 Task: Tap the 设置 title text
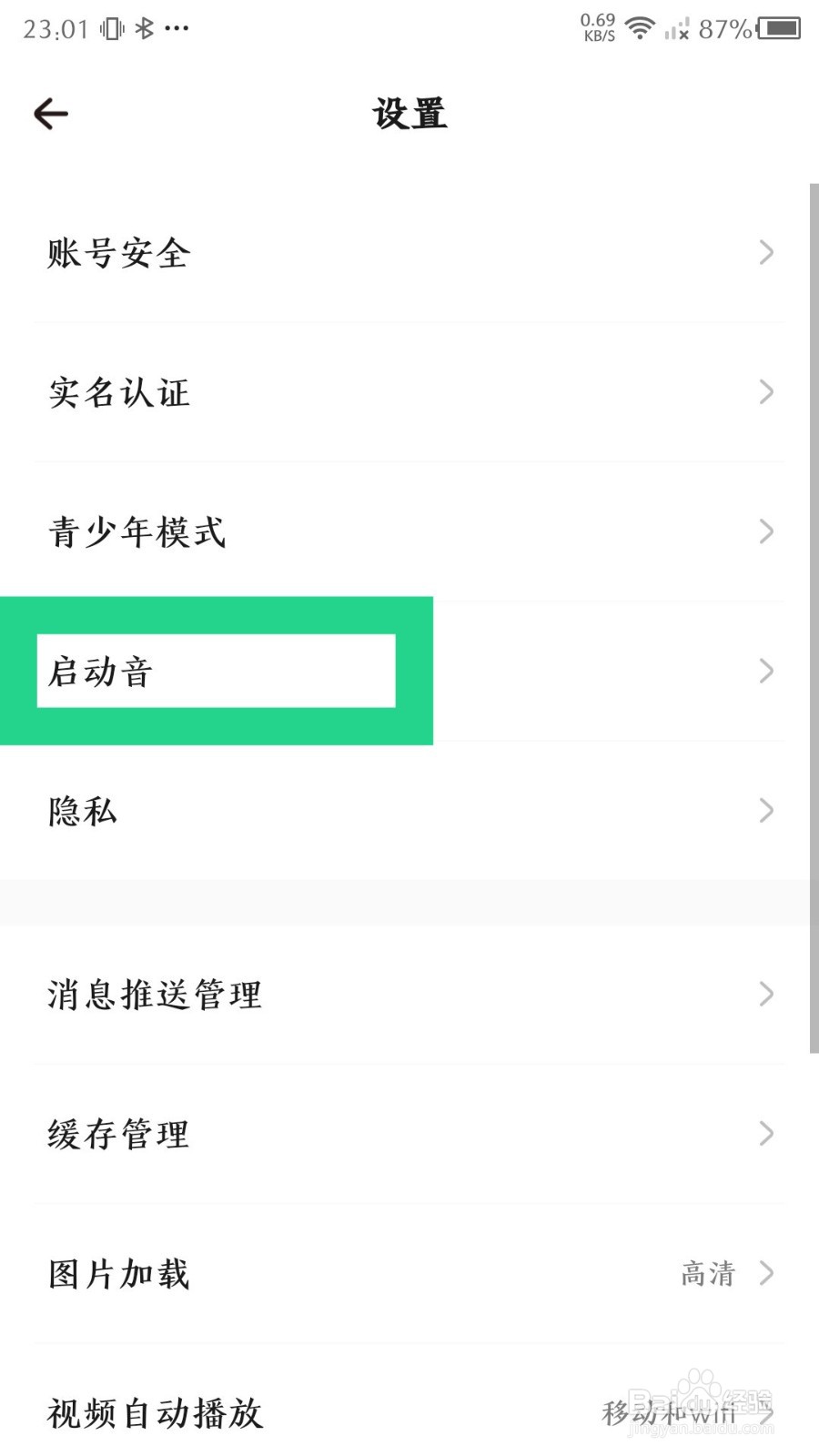409,113
